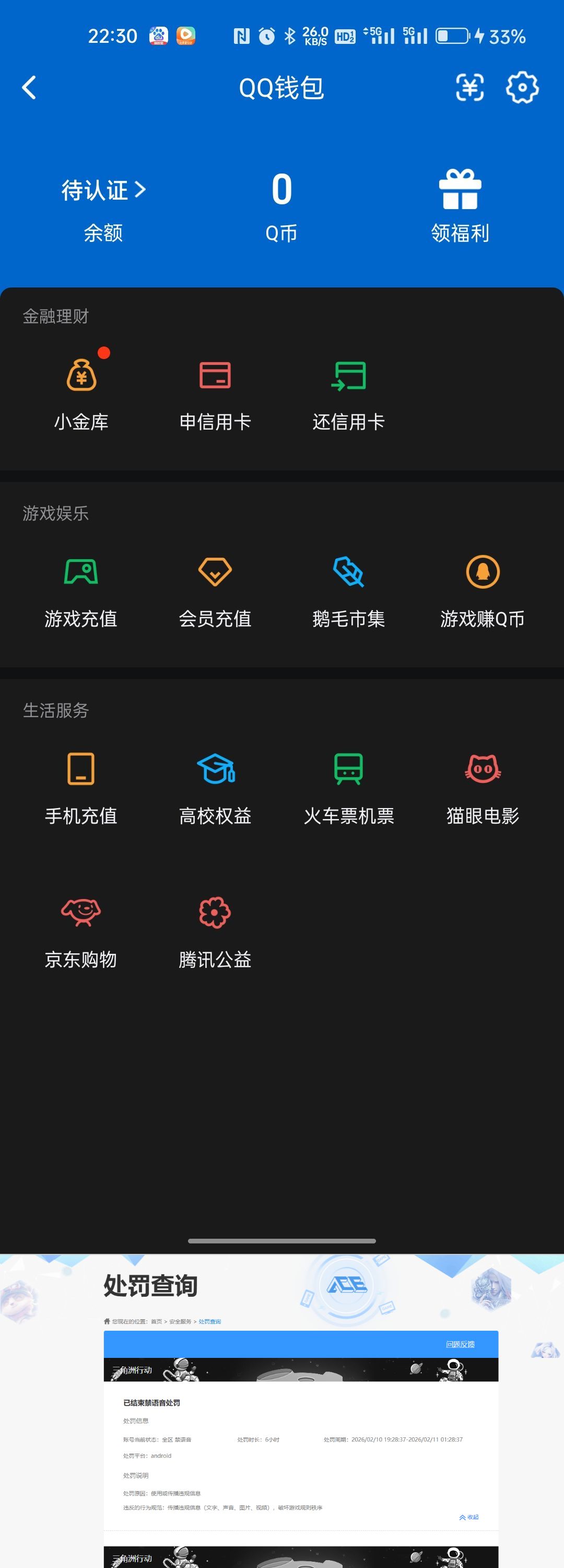
Task: Open 火车票机票 train ticket service
Action: [x=349, y=769]
